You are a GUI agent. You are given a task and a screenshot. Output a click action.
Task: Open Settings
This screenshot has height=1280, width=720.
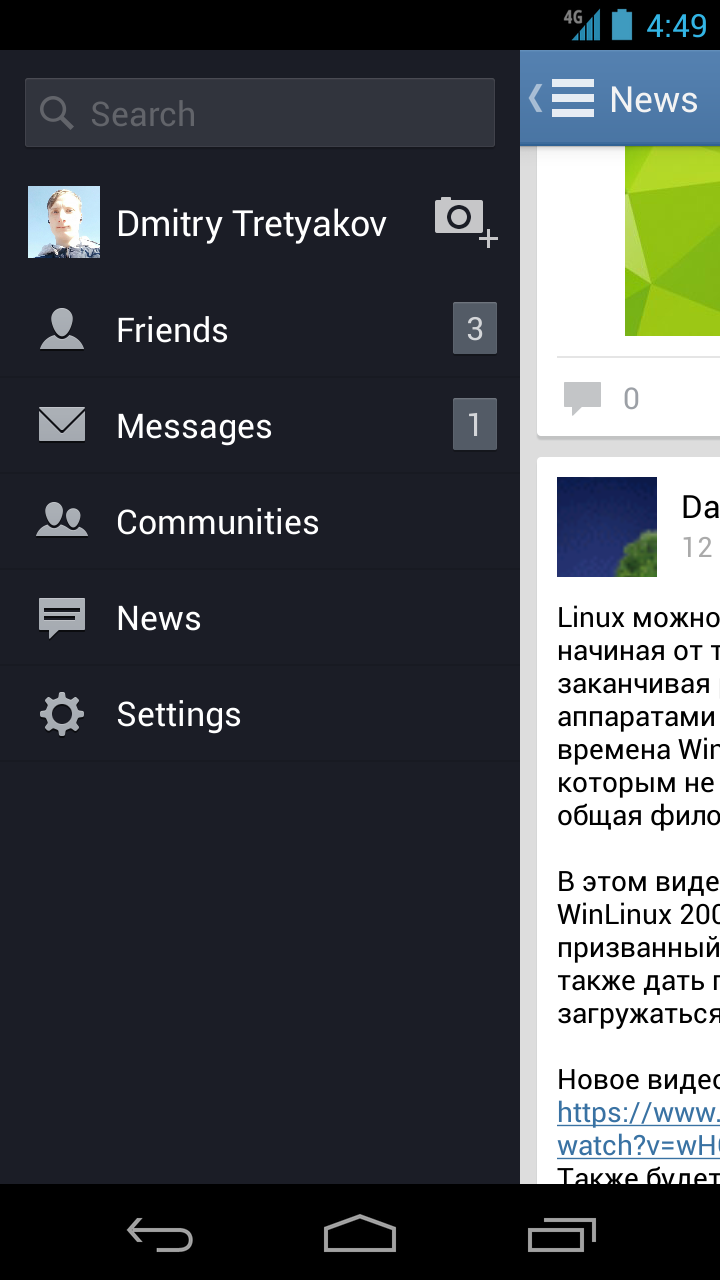point(178,714)
